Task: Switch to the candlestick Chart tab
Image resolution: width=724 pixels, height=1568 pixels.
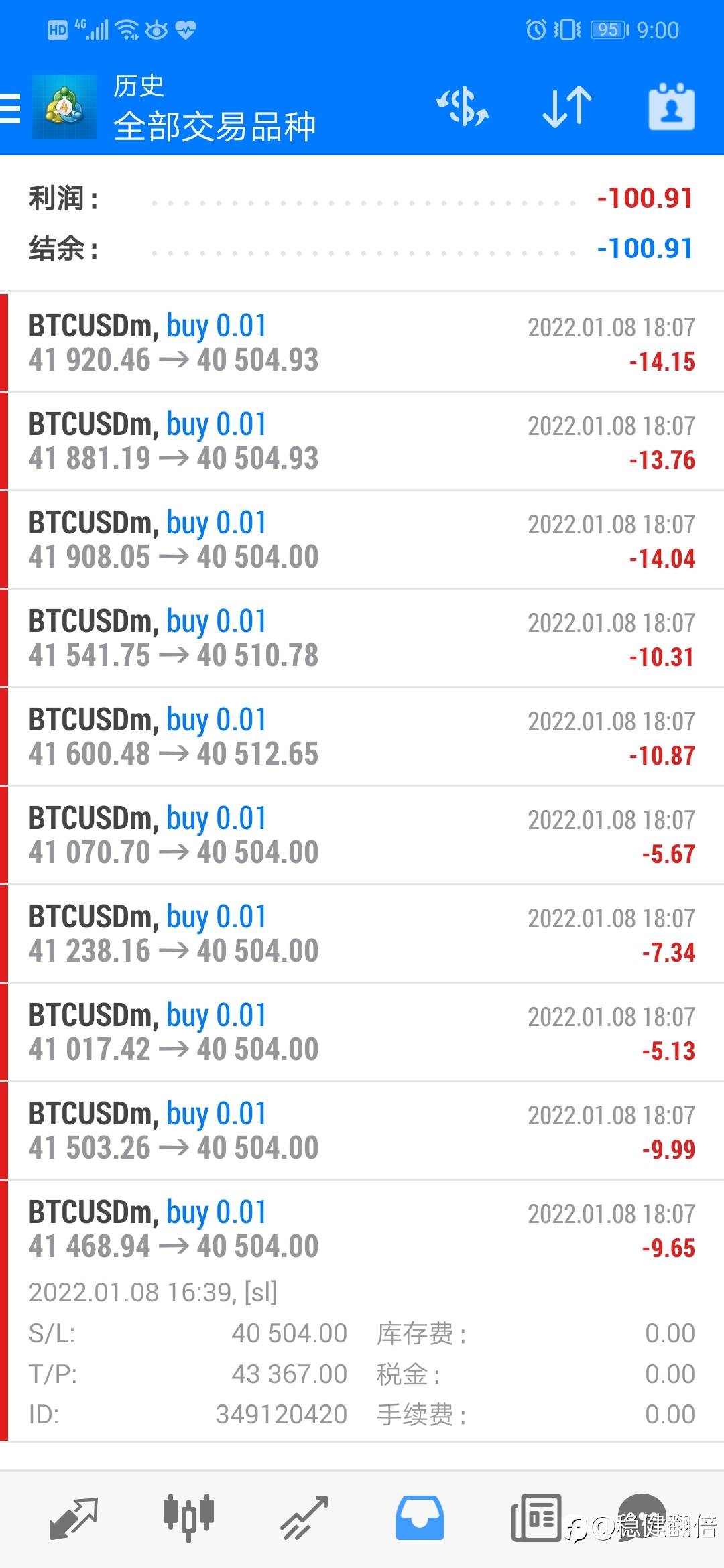Action: 188,1516
